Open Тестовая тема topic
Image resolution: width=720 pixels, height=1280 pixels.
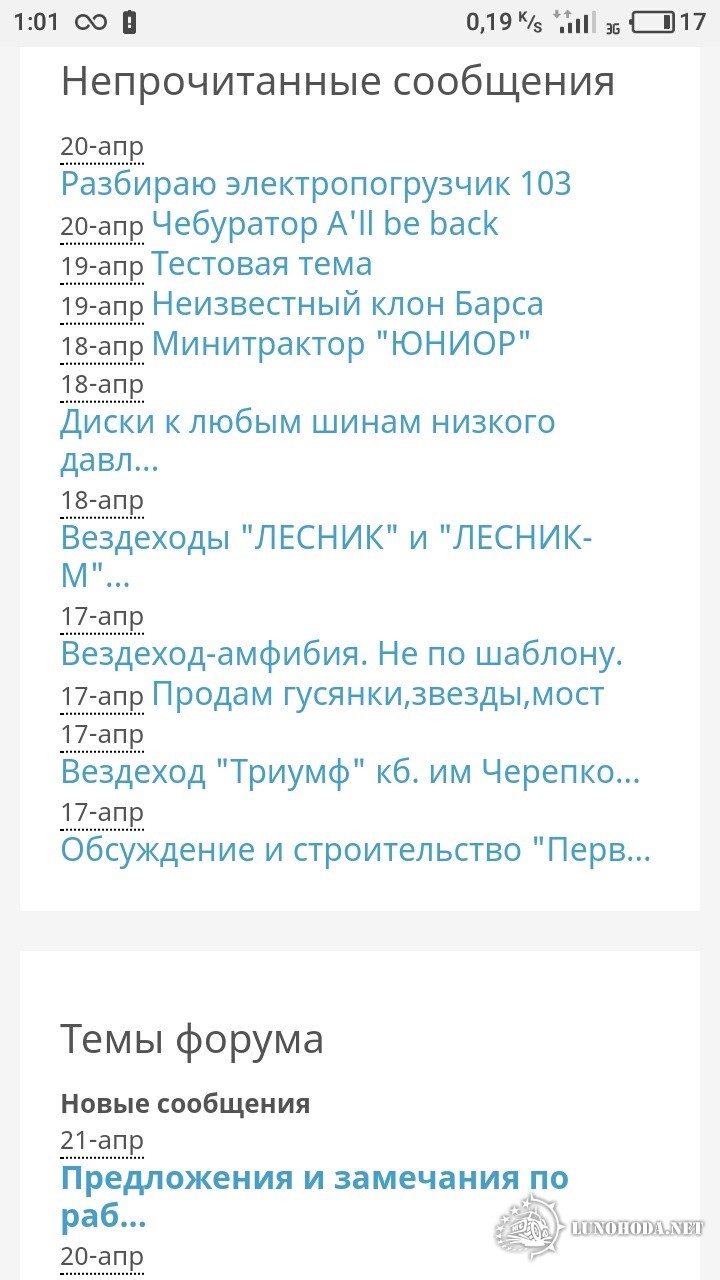(261, 264)
